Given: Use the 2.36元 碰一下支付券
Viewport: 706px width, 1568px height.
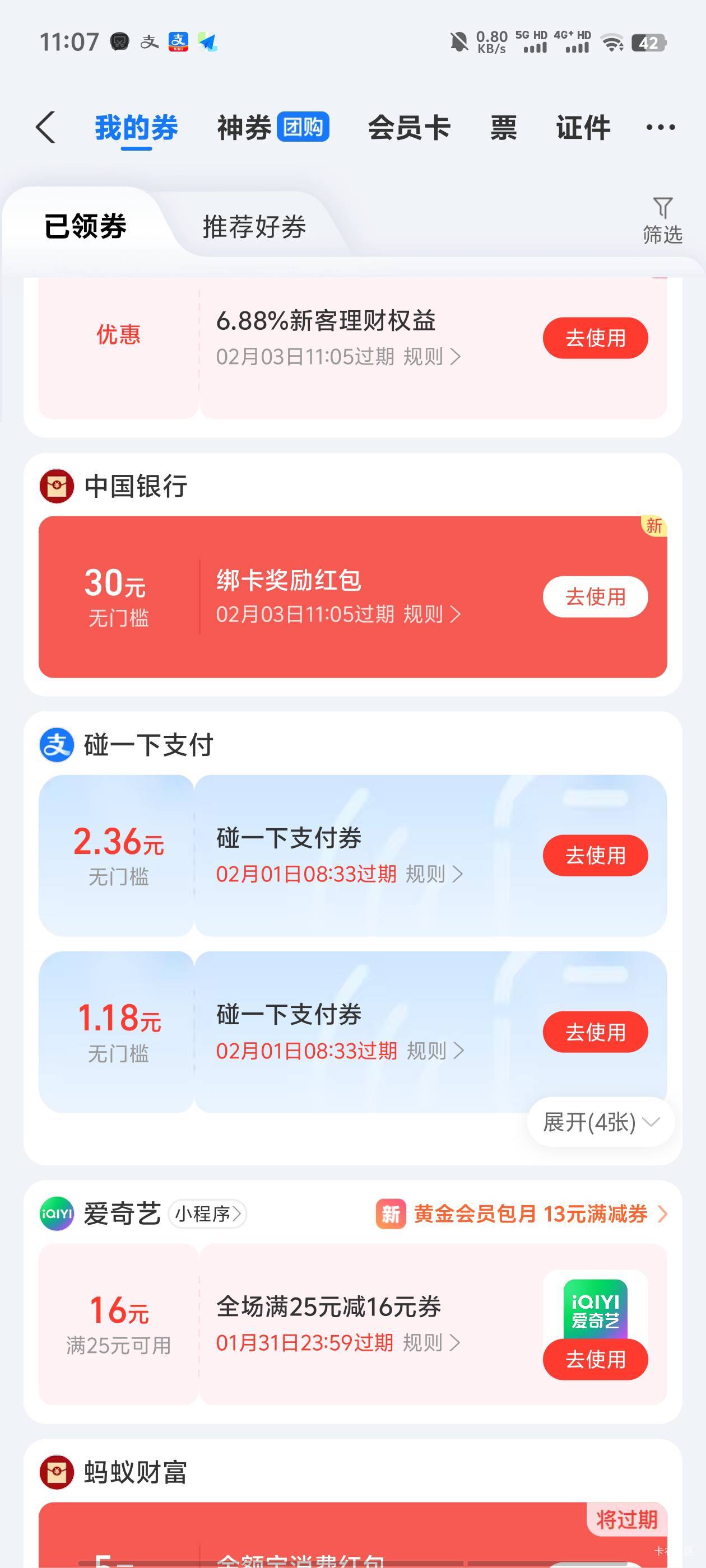Looking at the screenshot, I should pyautogui.click(x=594, y=855).
